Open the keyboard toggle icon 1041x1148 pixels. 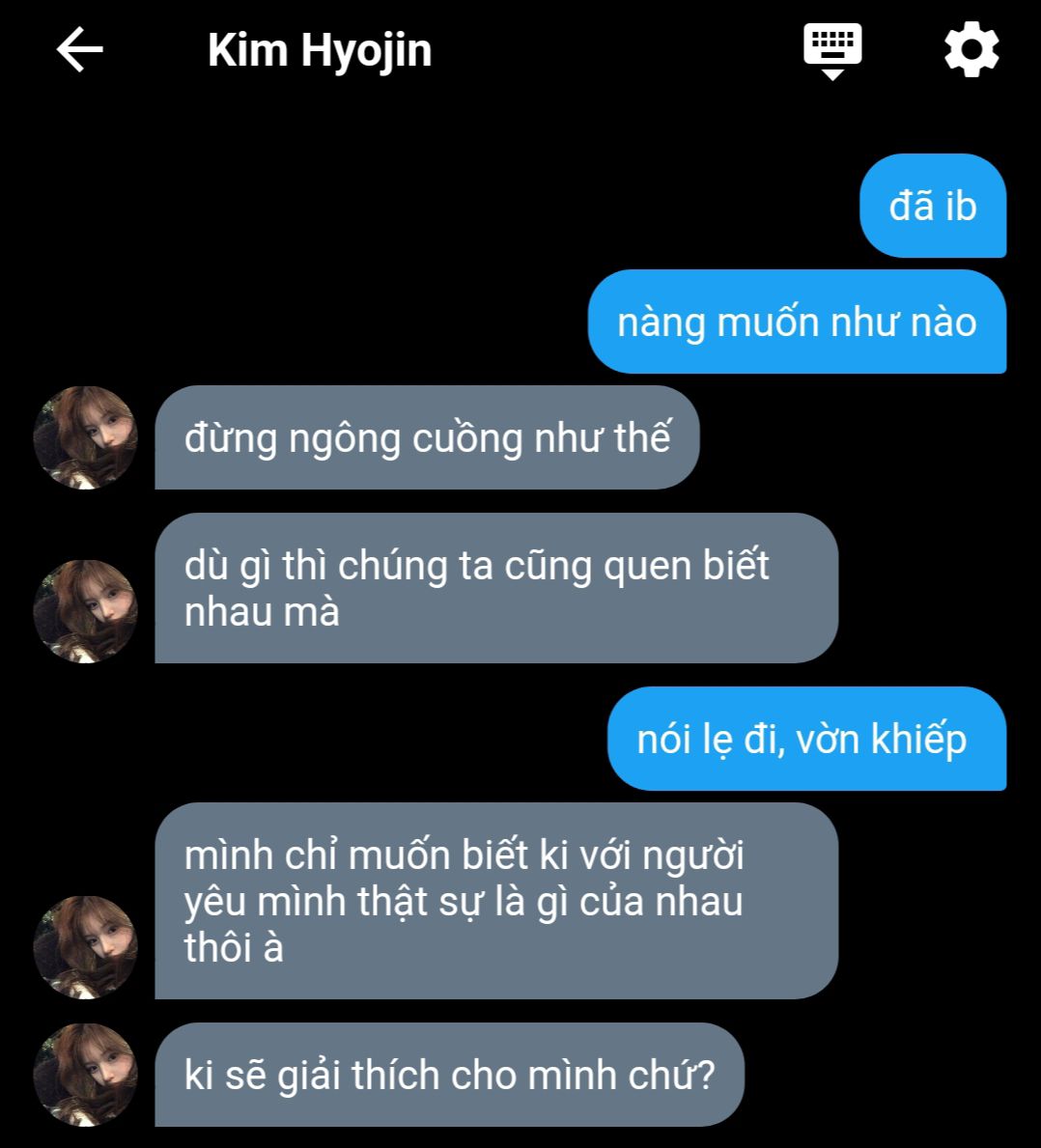click(x=832, y=50)
